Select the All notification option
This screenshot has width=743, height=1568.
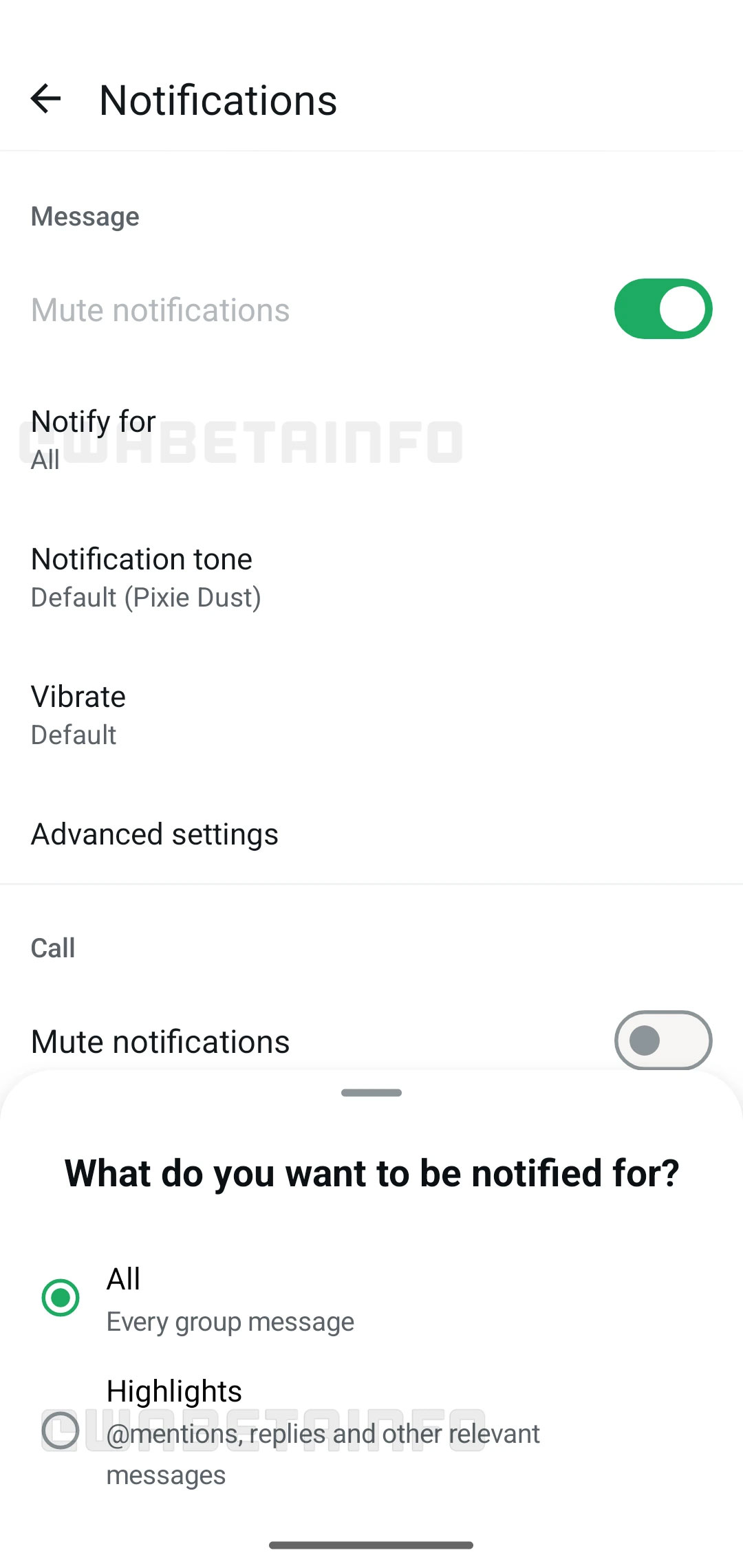61,1298
